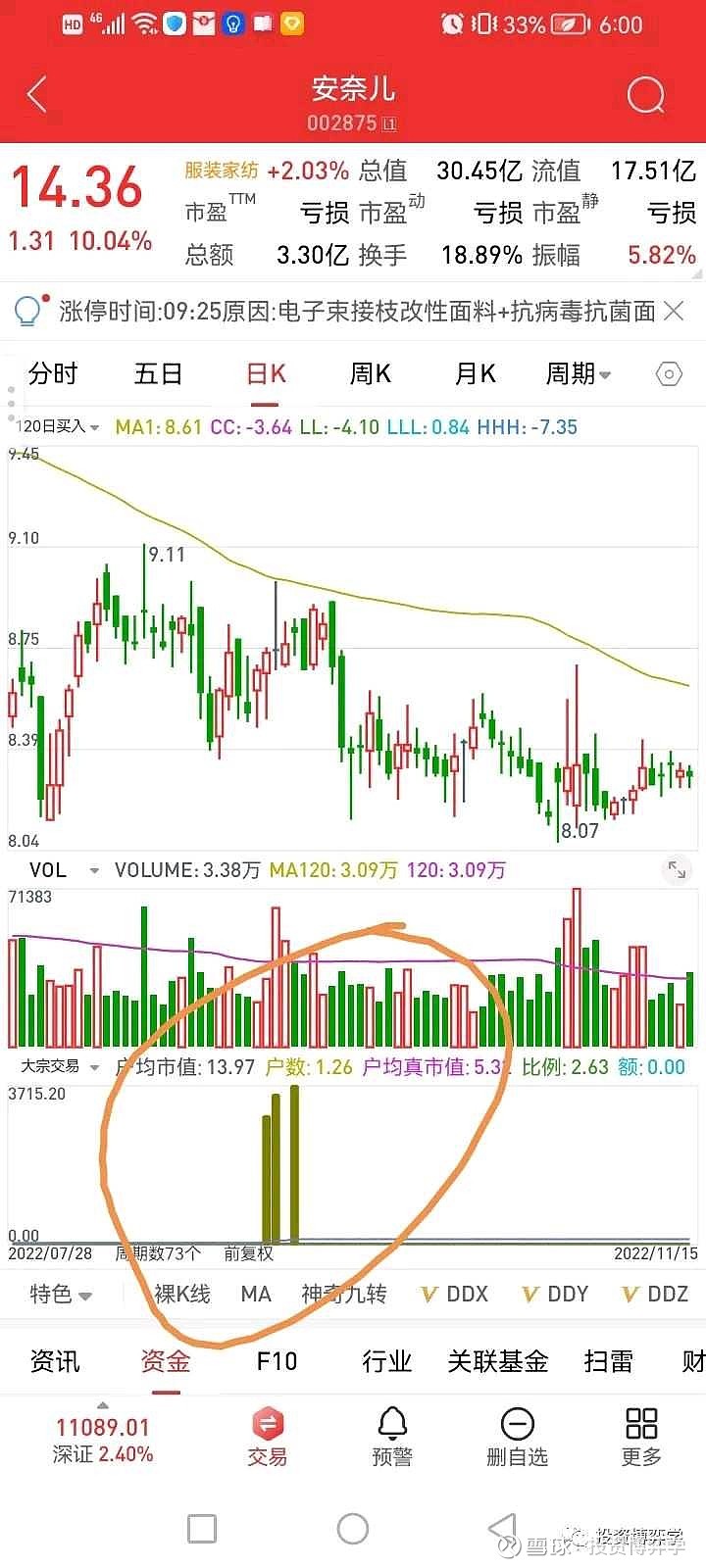Select the 月K chart tab
Viewport: 706px width, 1568px height.
pyautogui.click(x=476, y=373)
